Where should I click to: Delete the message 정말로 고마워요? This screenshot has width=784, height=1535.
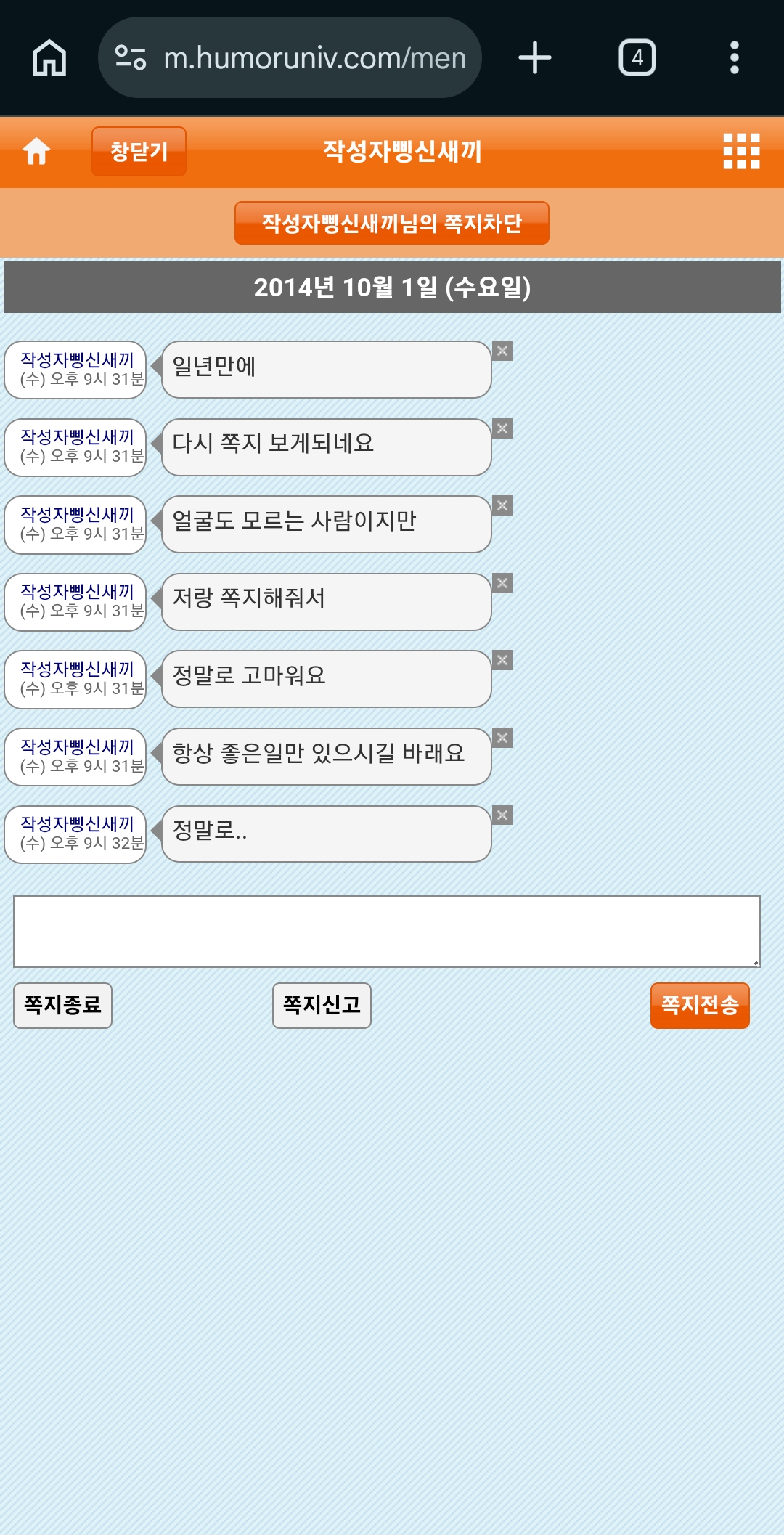point(502,660)
